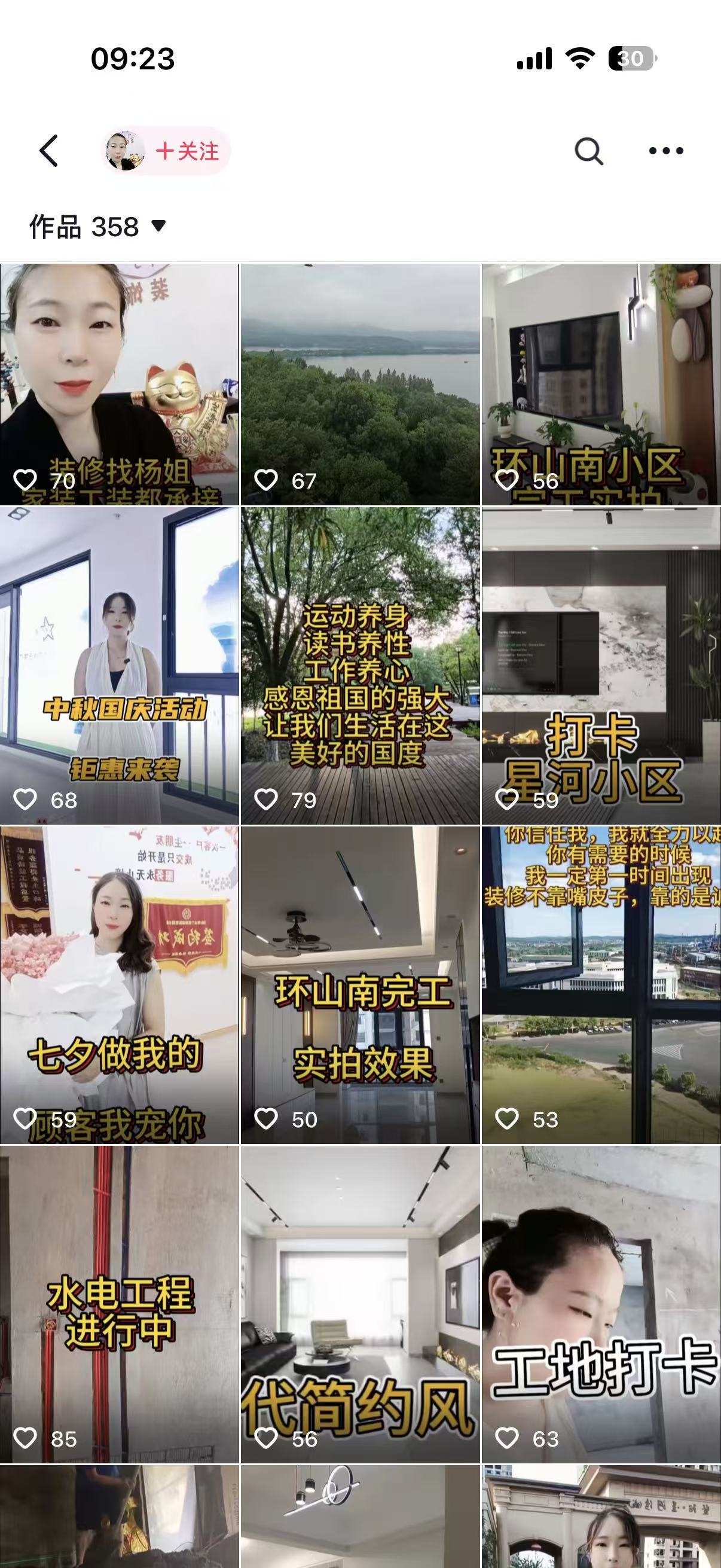
Task: Go back using the top-left arrow
Action: 48,150
